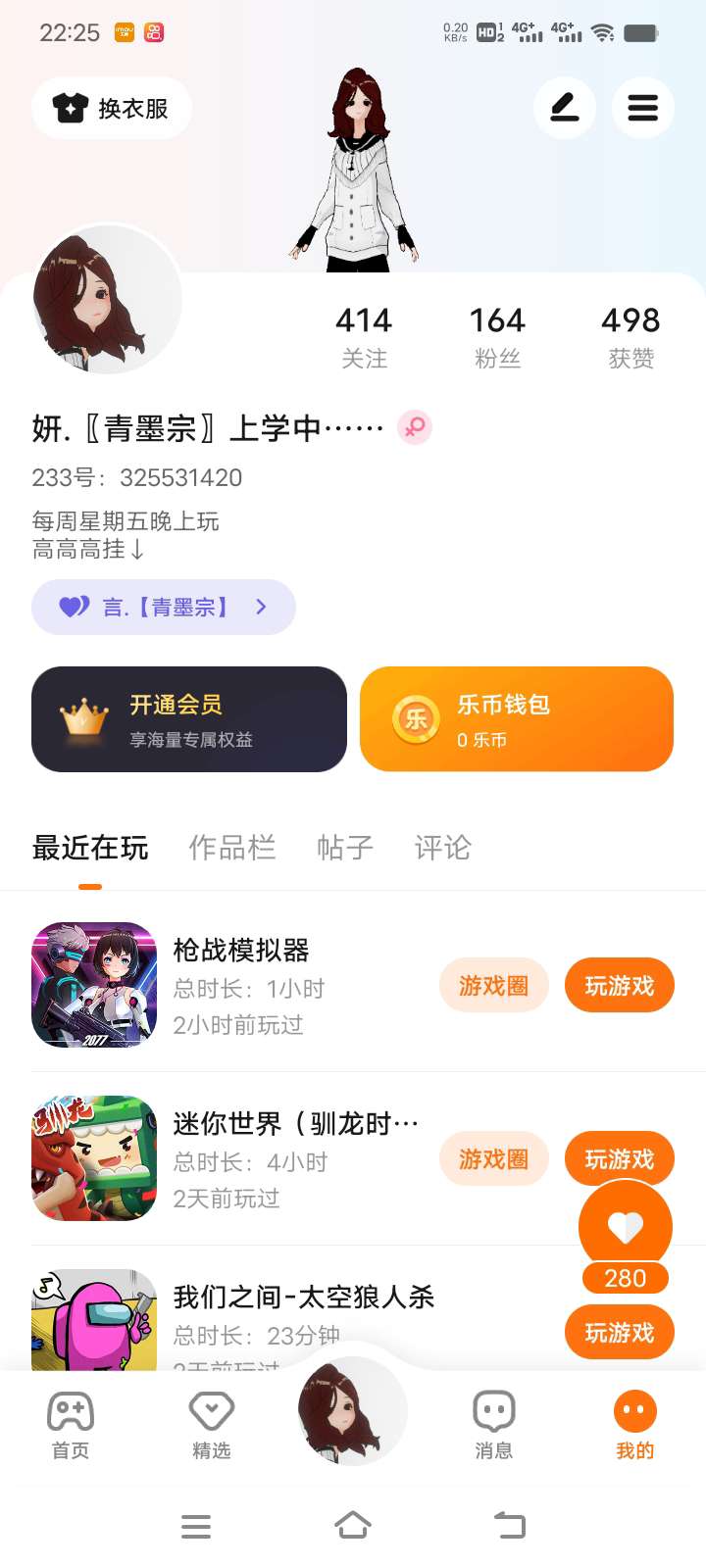Open 游戏圈 for 枪战模拟器
The height and width of the screenshot is (1568, 706).
pyautogui.click(x=493, y=986)
